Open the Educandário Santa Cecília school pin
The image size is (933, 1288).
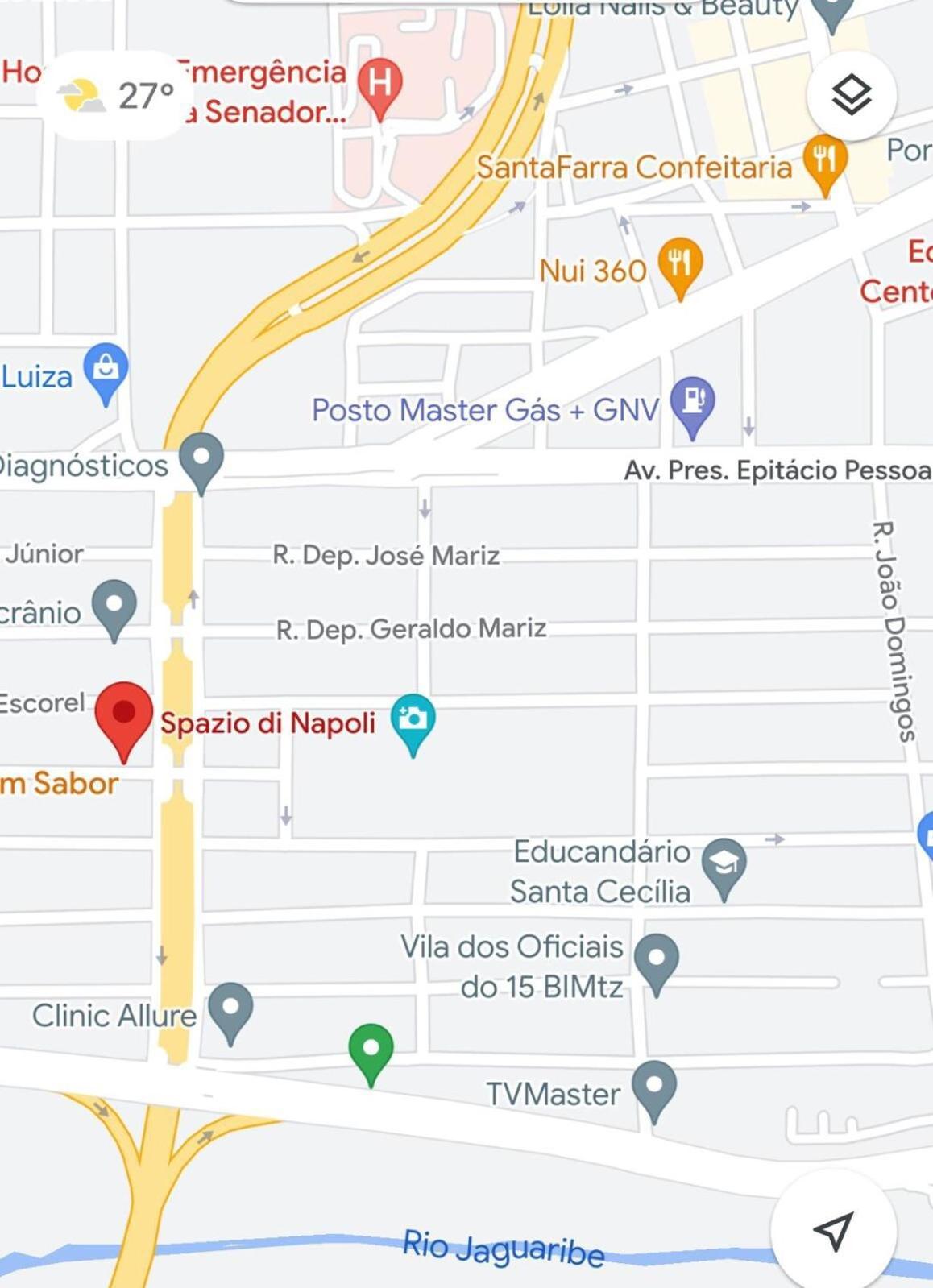[x=724, y=865]
